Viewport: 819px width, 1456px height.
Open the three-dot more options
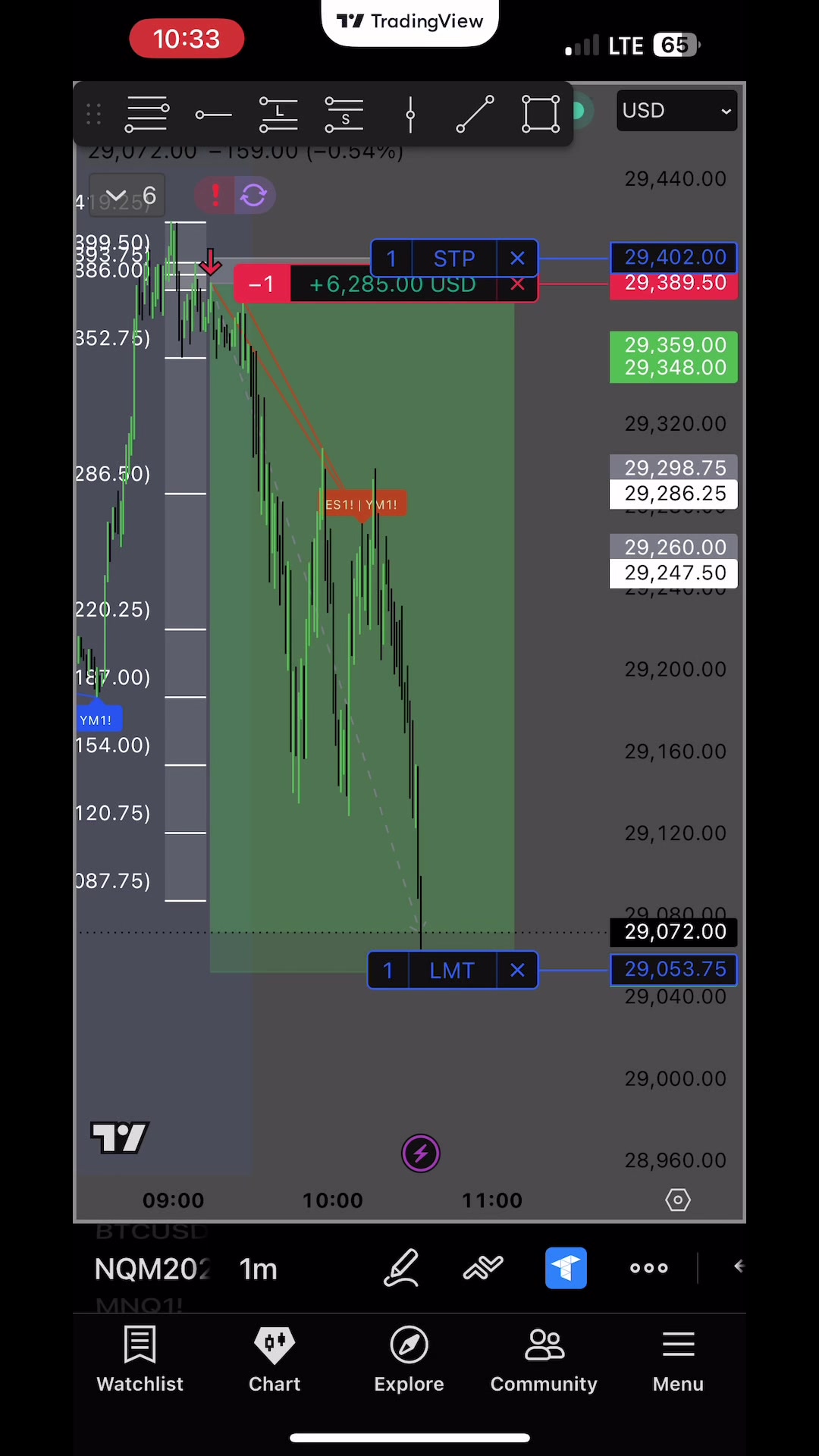point(649,1268)
